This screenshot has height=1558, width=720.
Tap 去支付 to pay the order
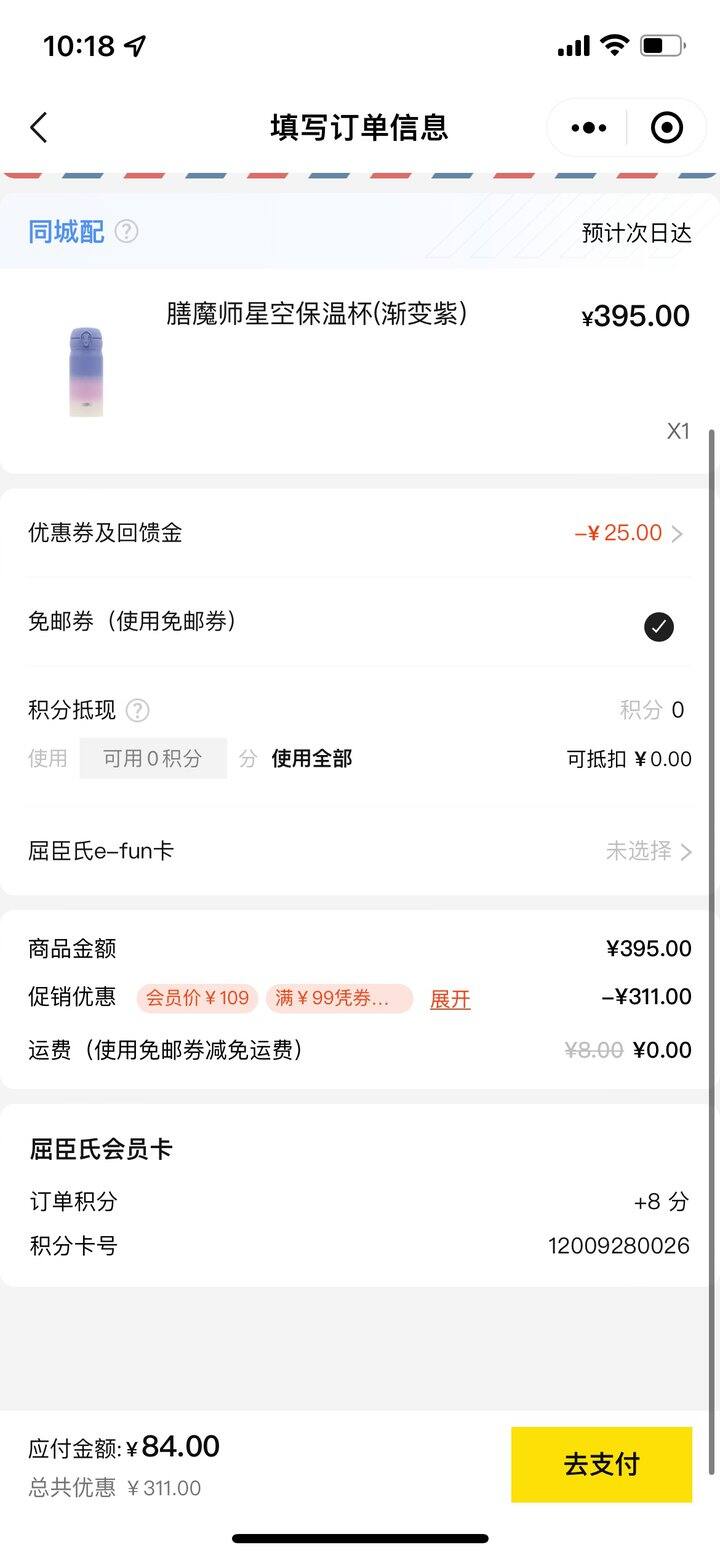click(601, 1464)
